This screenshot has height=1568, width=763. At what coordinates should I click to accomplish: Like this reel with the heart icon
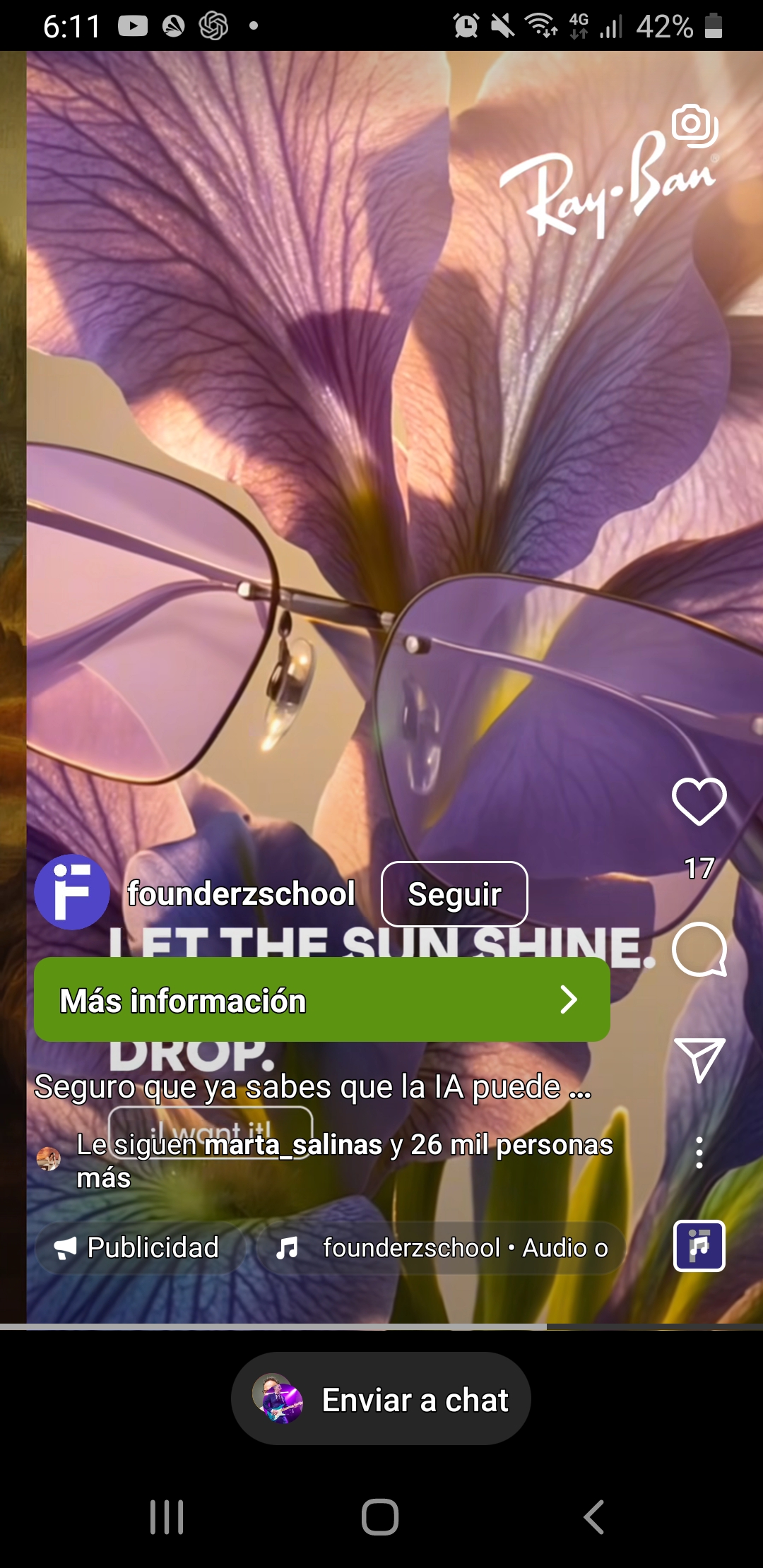(699, 802)
